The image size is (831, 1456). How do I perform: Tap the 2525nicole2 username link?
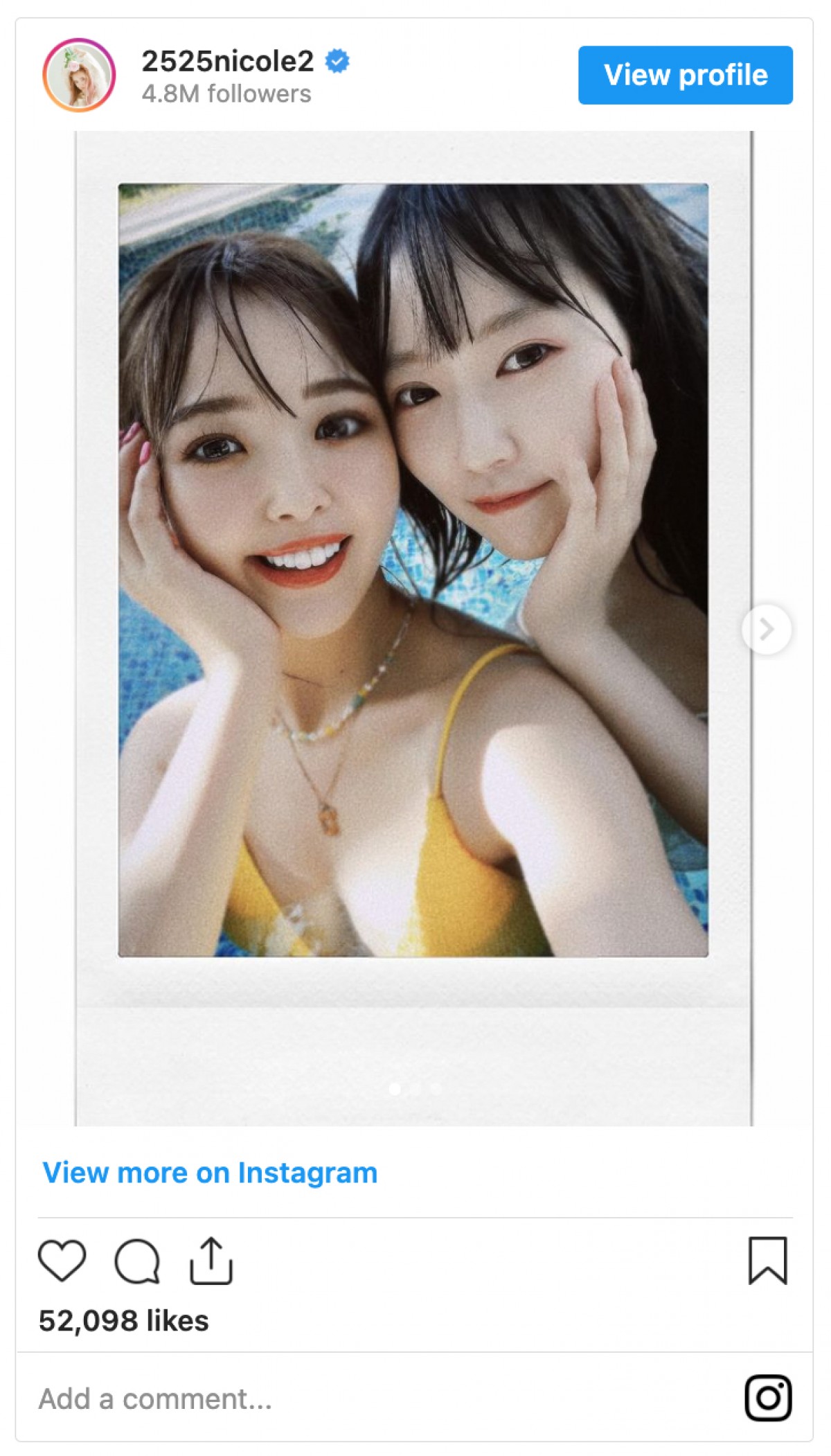click(x=227, y=62)
